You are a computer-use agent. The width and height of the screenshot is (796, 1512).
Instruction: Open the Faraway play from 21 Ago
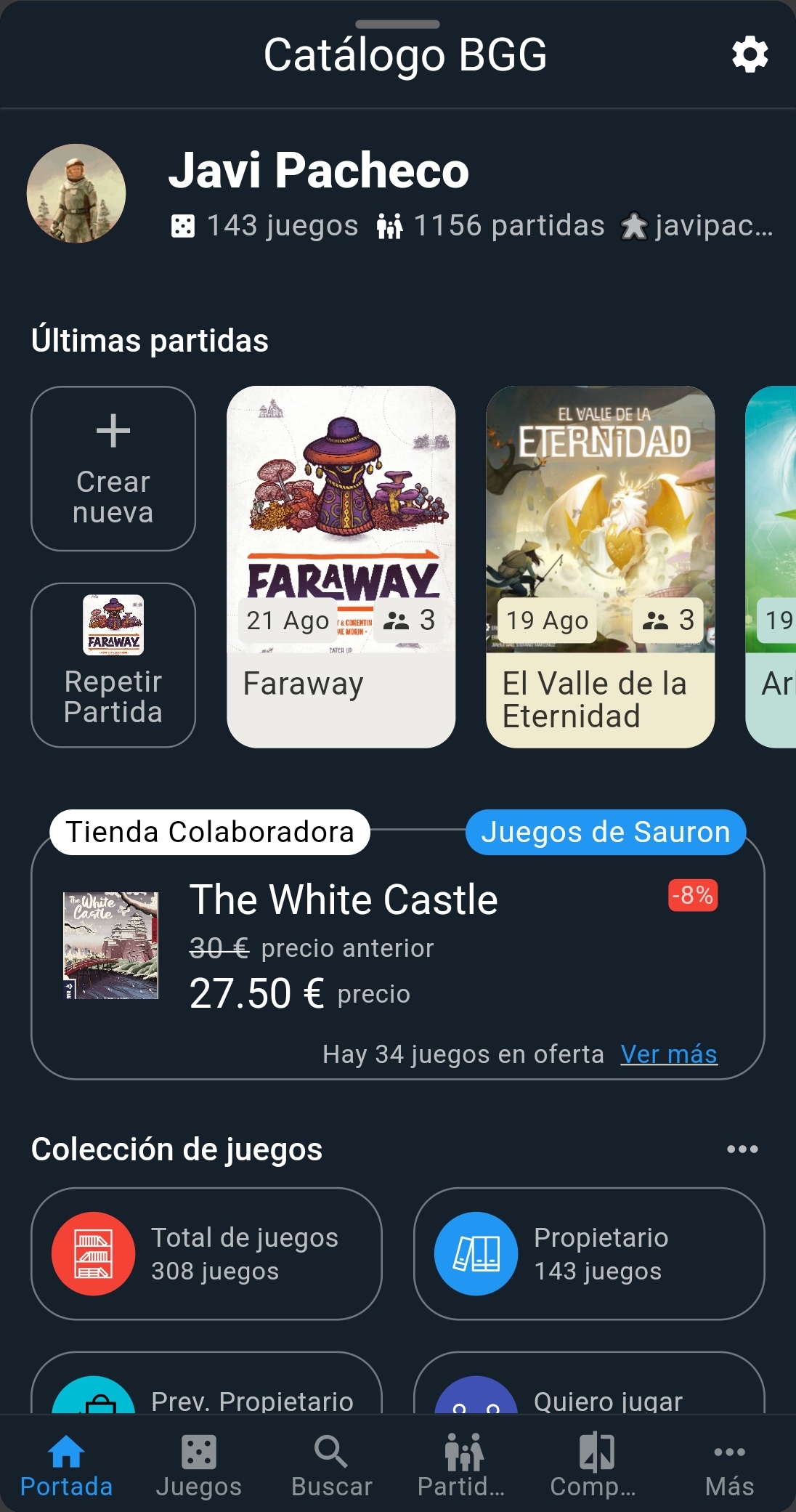click(341, 567)
